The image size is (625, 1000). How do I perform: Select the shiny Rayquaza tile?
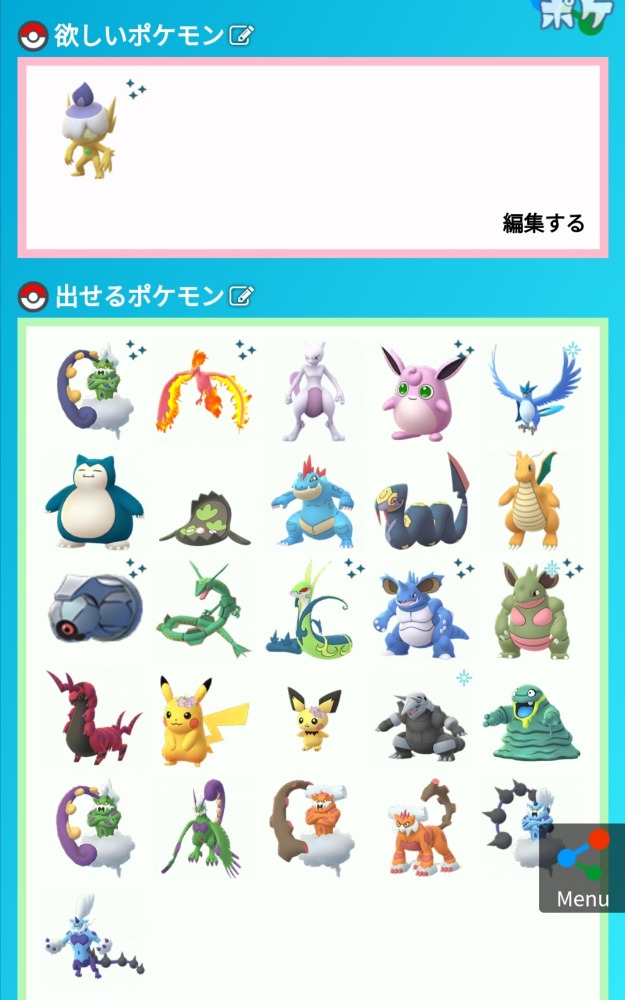pos(203,609)
